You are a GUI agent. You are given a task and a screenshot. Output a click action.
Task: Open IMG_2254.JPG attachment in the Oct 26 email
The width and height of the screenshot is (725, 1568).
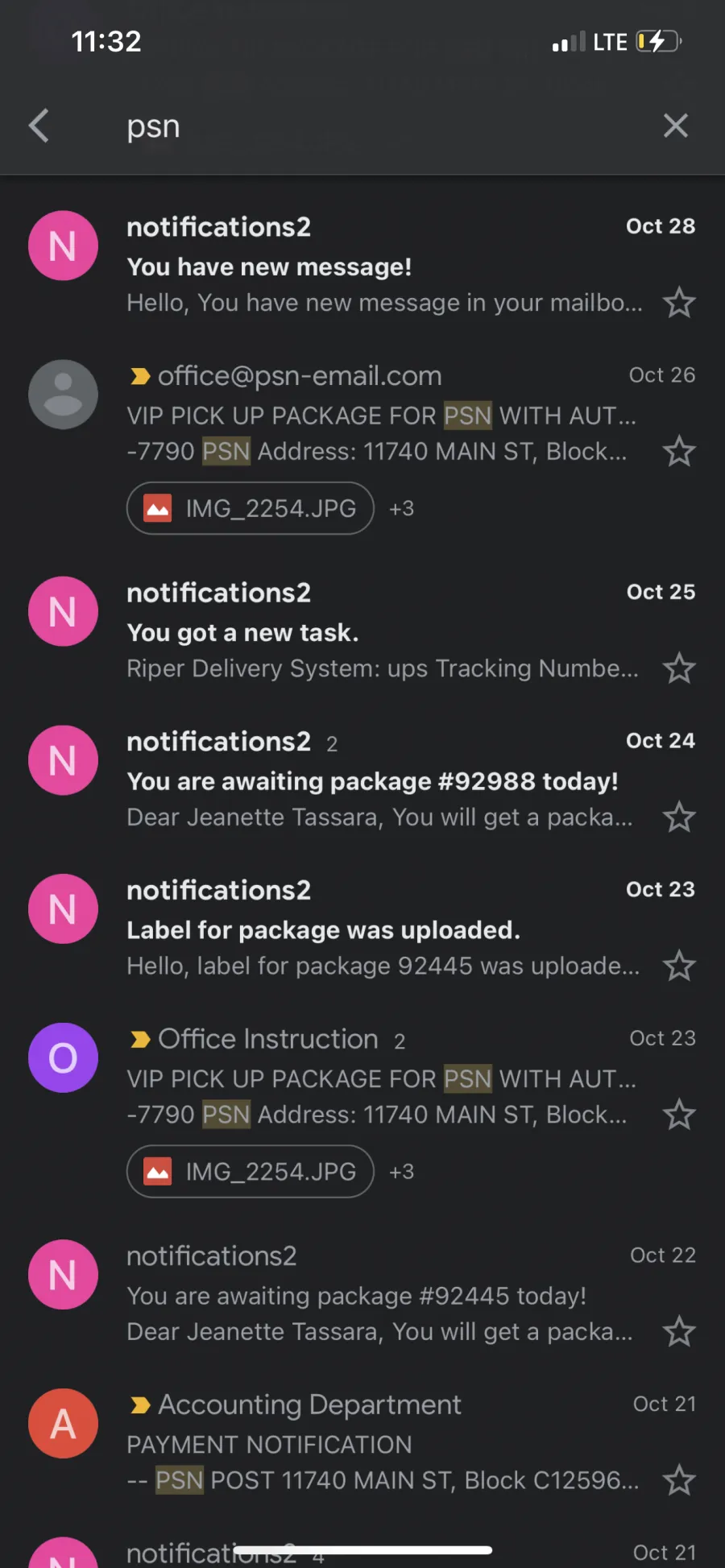[250, 508]
